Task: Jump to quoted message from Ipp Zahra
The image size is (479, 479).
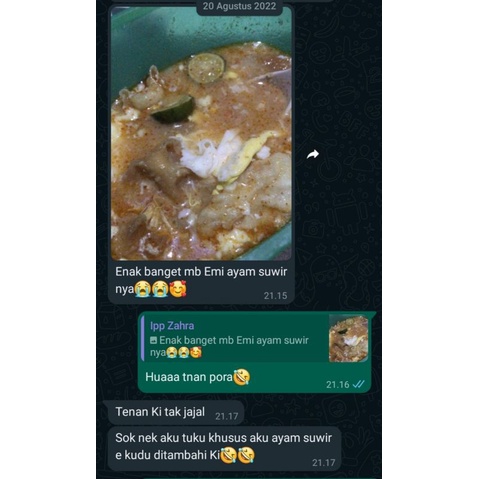Action: pos(255,338)
